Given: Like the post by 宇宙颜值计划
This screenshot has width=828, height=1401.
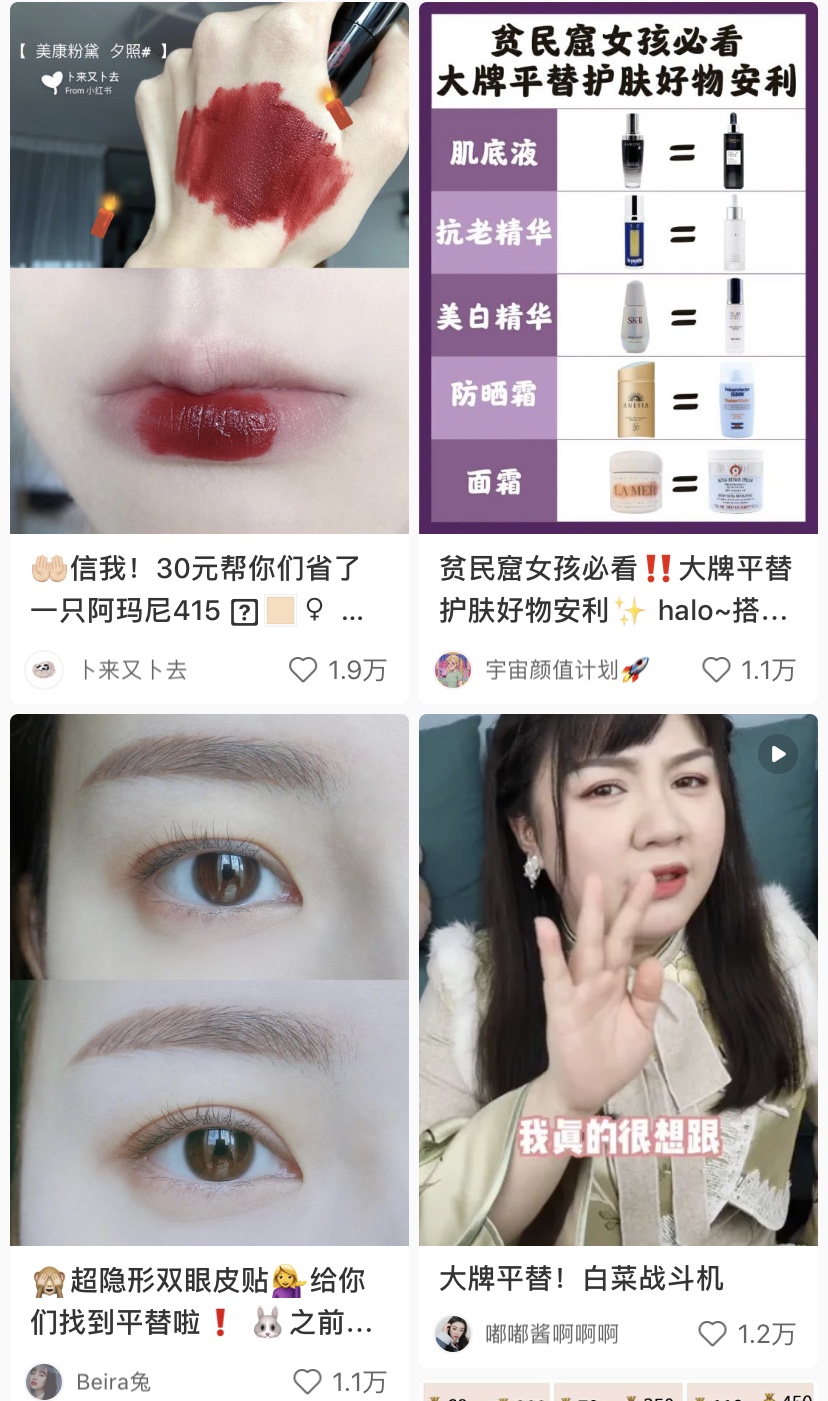Looking at the screenshot, I should point(716,669).
